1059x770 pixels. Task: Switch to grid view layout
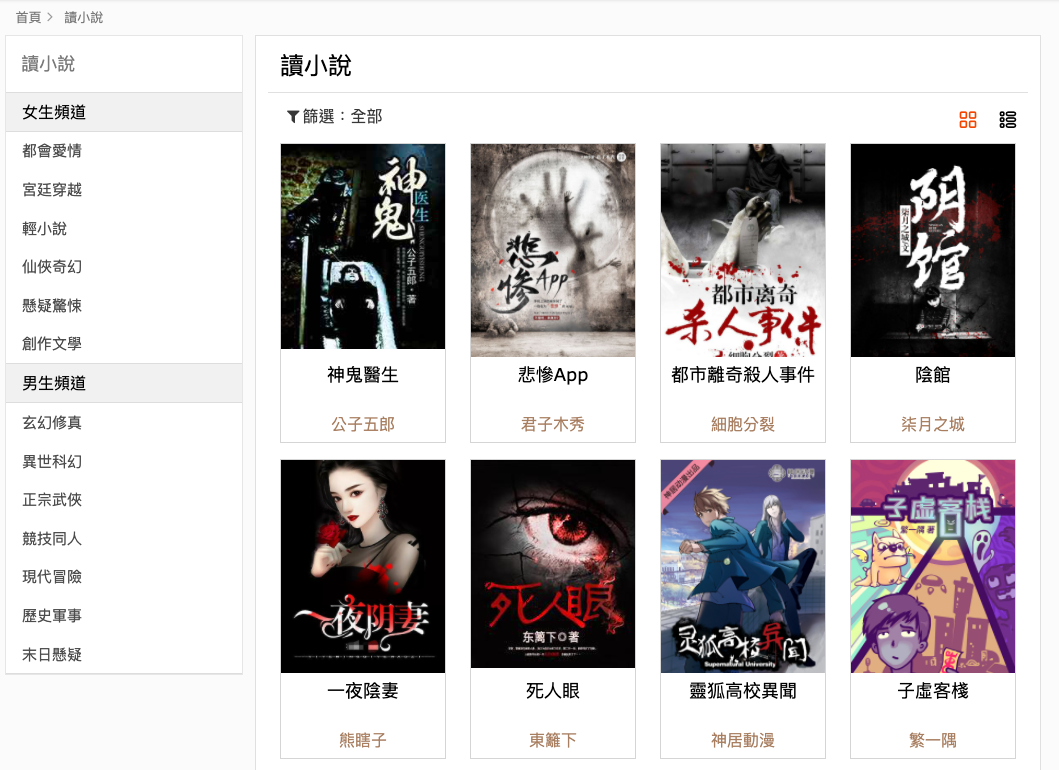click(x=967, y=120)
